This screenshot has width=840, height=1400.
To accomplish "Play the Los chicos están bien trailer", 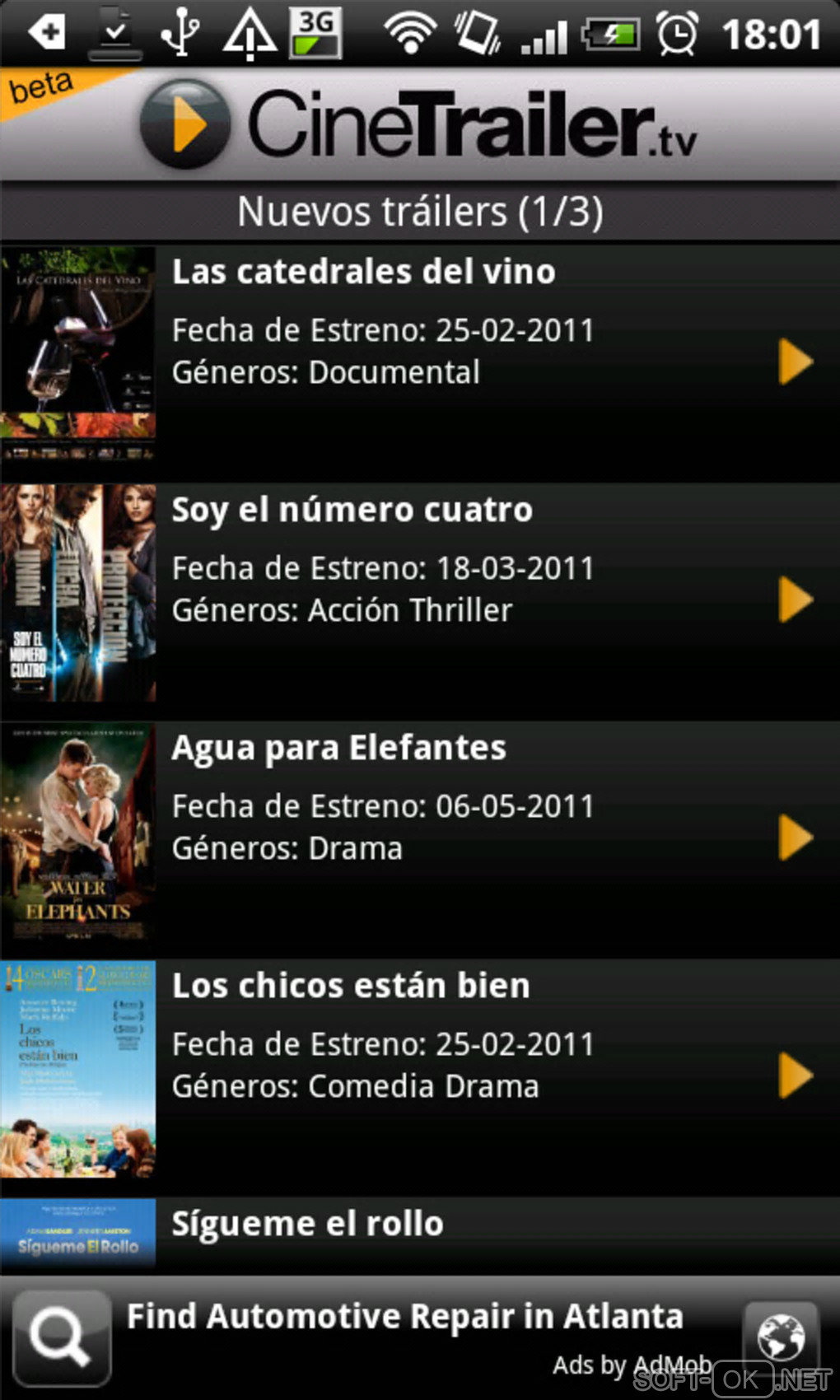I will tap(796, 1076).
